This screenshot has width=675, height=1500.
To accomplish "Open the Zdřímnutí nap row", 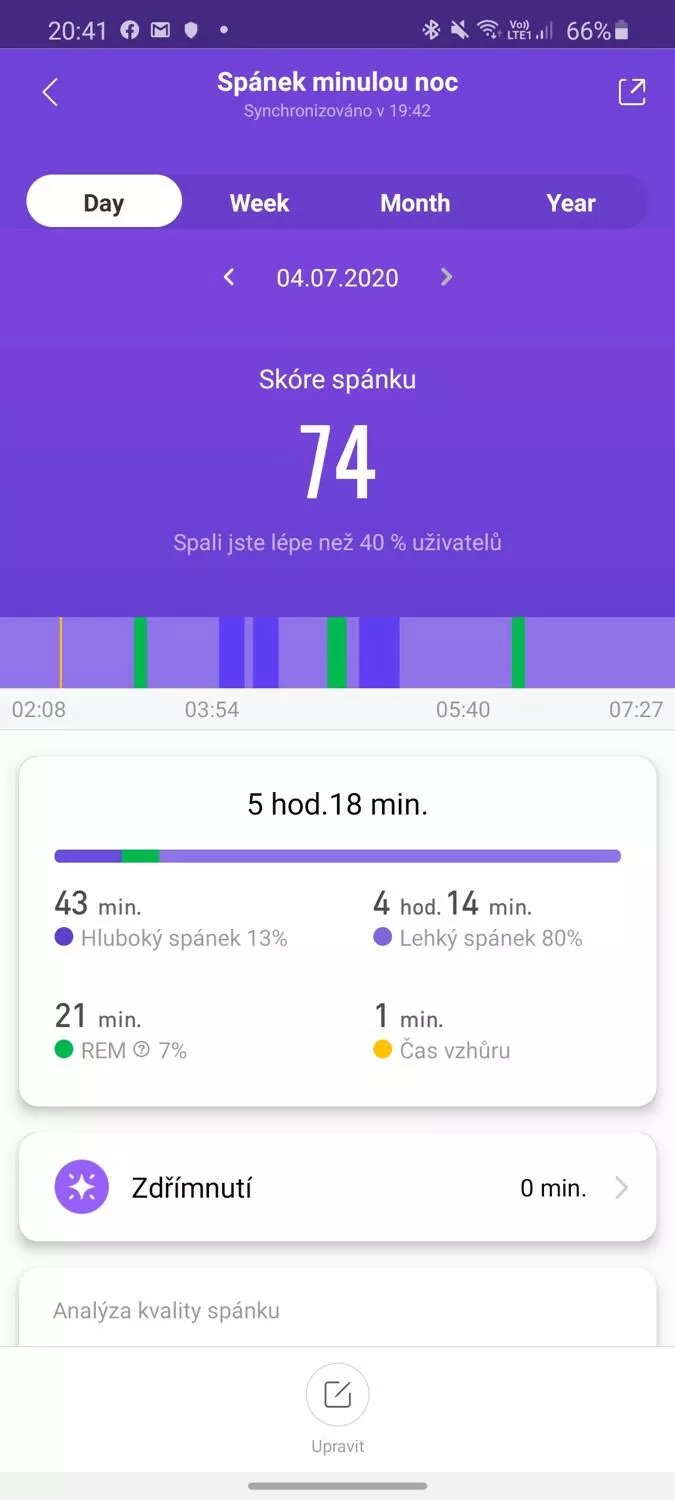I will pyautogui.click(x=338, y=1187).
